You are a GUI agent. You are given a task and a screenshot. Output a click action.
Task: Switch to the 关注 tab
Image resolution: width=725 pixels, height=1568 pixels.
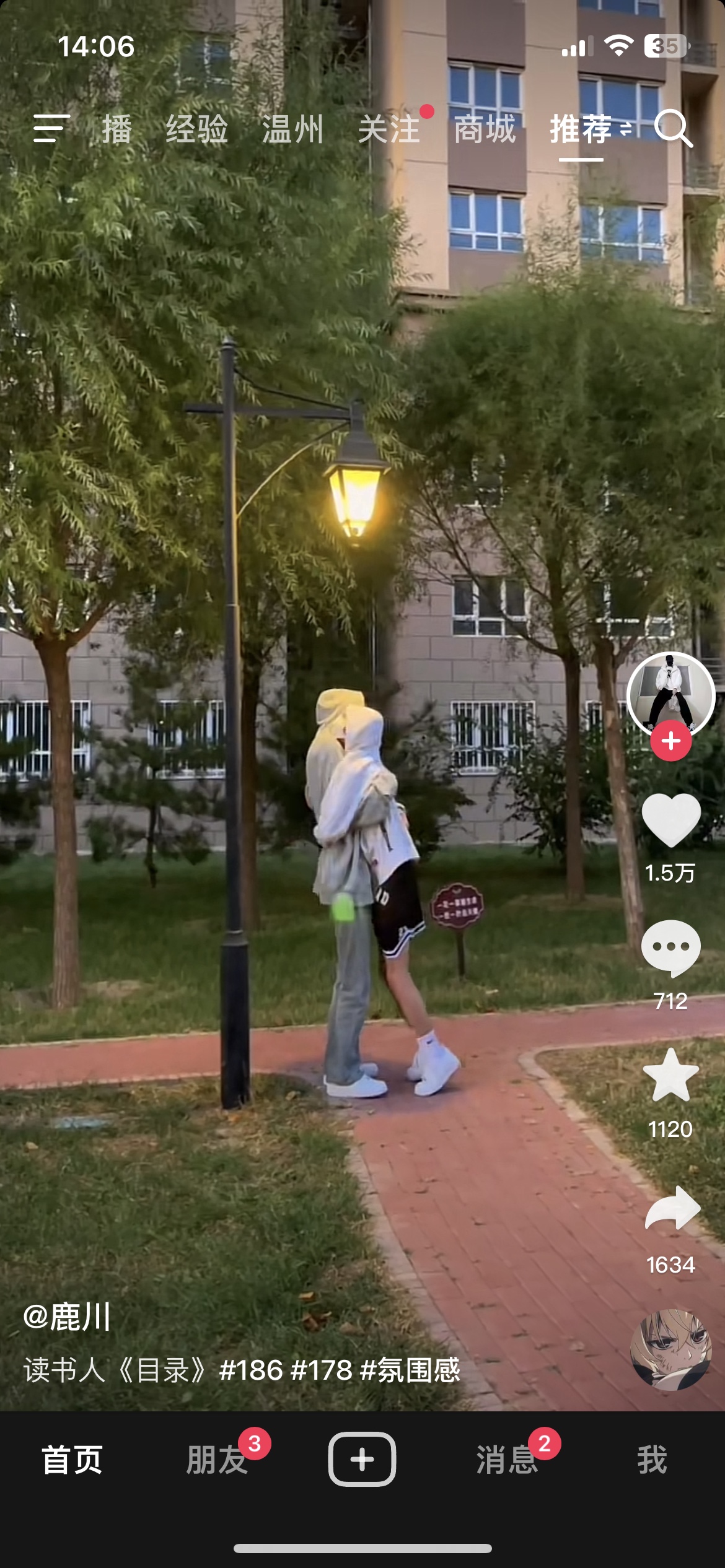click(389, 129)
